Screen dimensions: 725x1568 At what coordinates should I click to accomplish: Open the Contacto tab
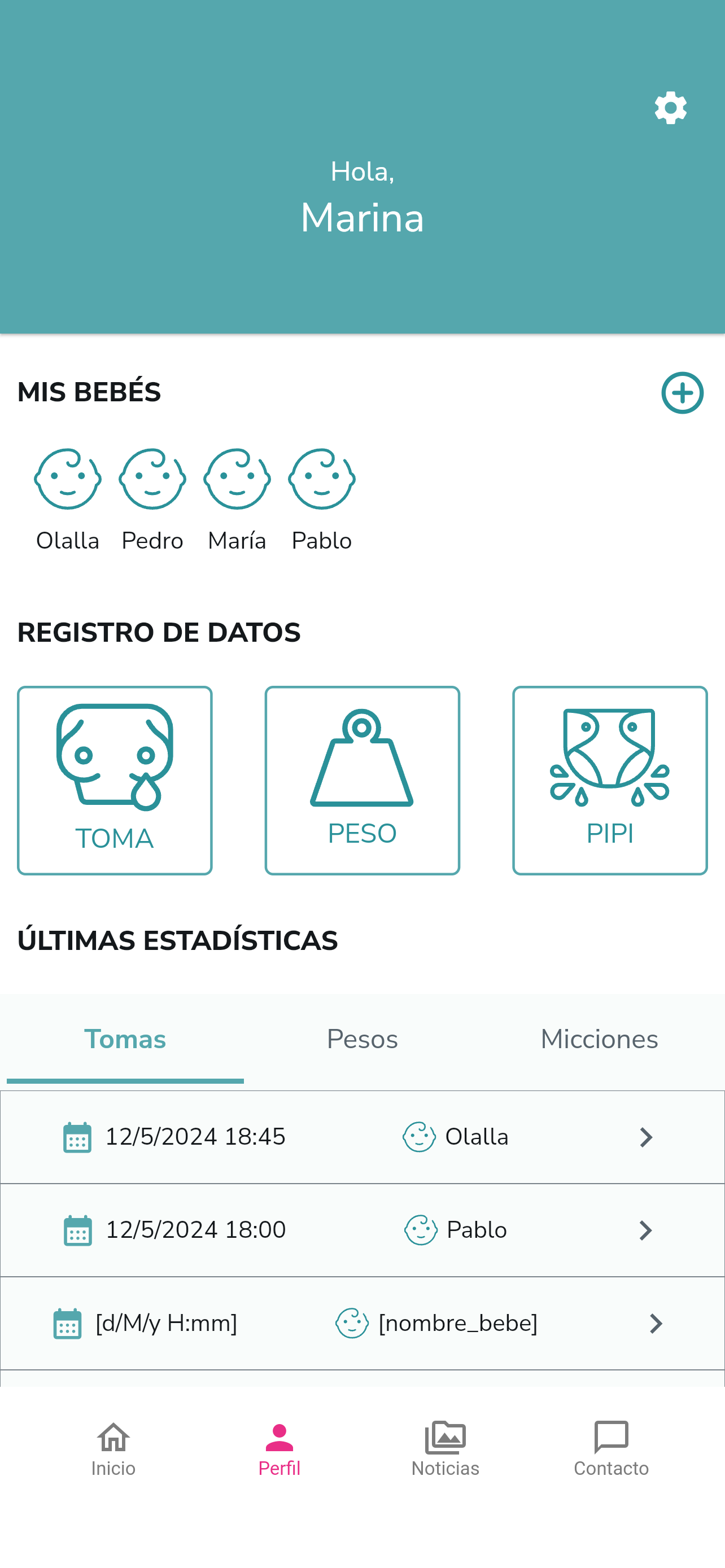[611, 1449]
